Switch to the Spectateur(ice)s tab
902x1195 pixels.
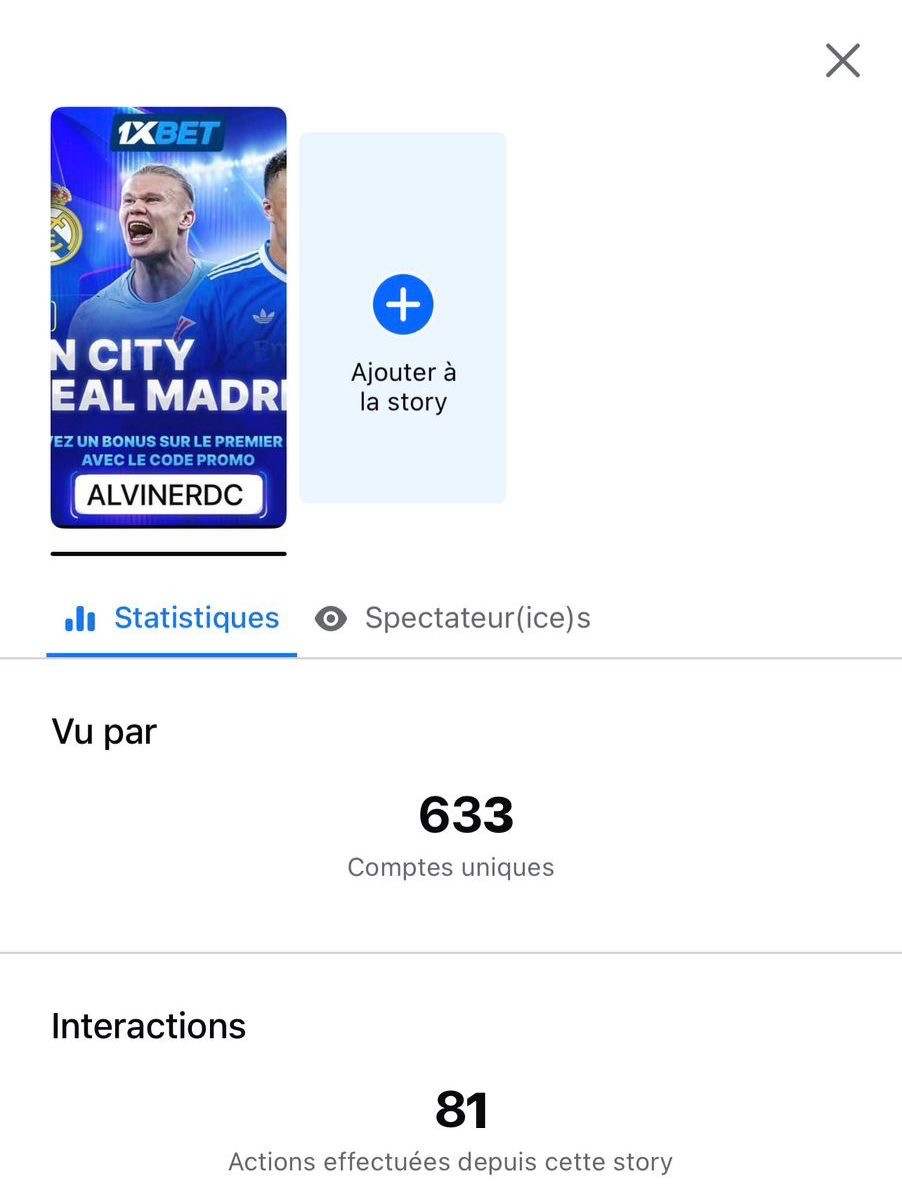[x=453, y=619]
